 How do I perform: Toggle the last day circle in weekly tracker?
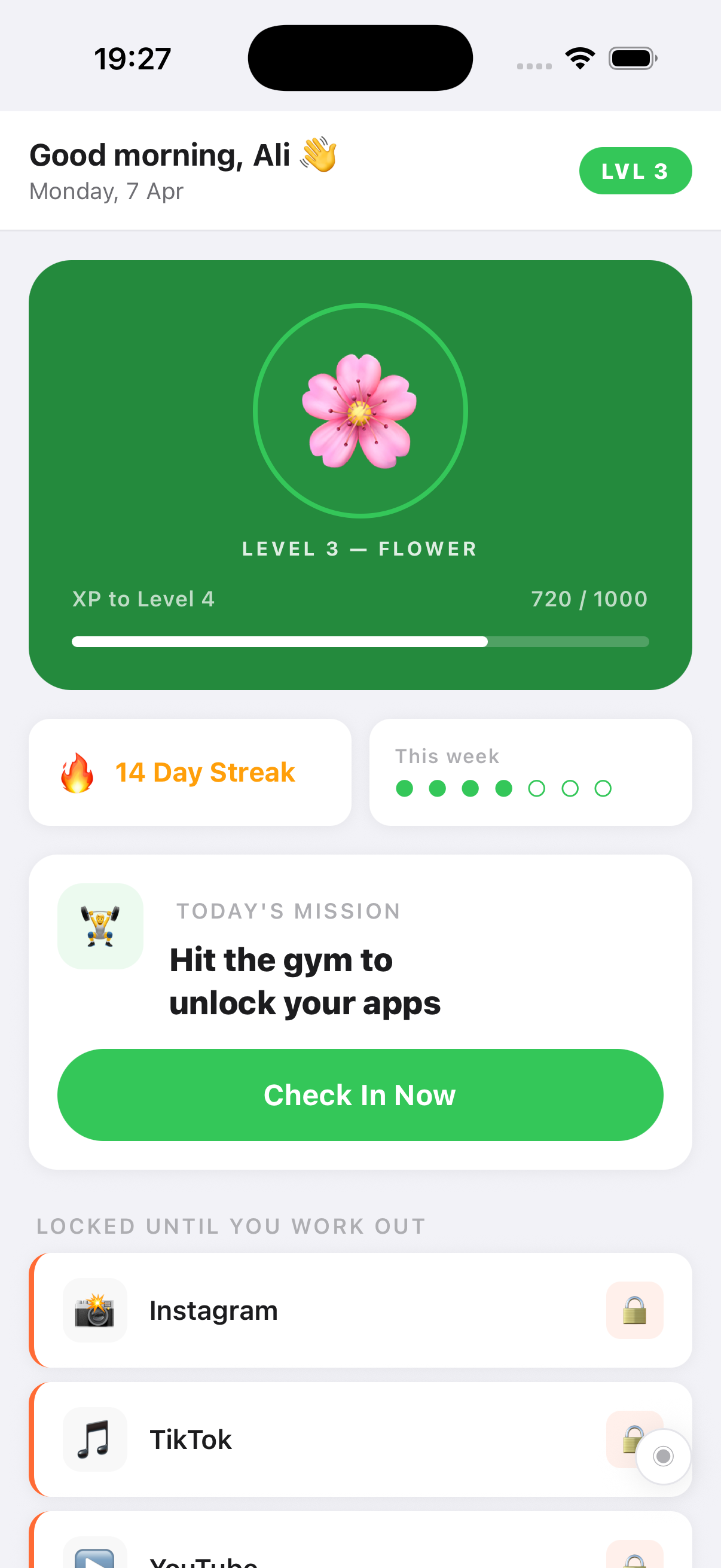(603, 788)
